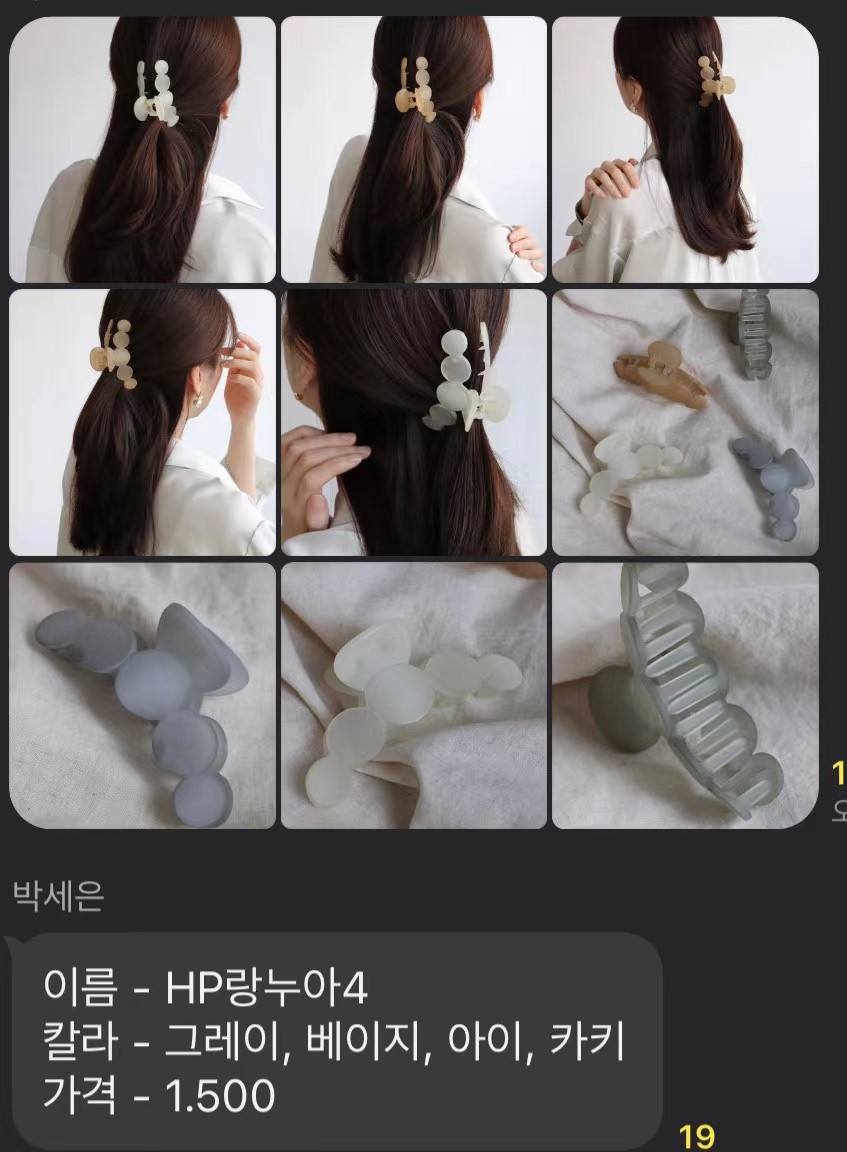Open the close-up of the ivory clip on linen
This screenshot has height=1152, width=847.
pos(413,695)
